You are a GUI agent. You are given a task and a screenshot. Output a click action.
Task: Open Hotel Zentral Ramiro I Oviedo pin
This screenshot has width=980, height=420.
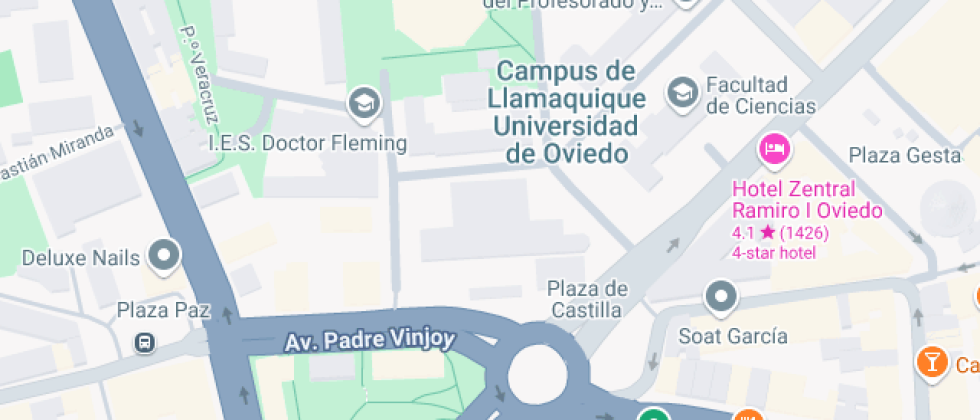click(x=775, y=151)
